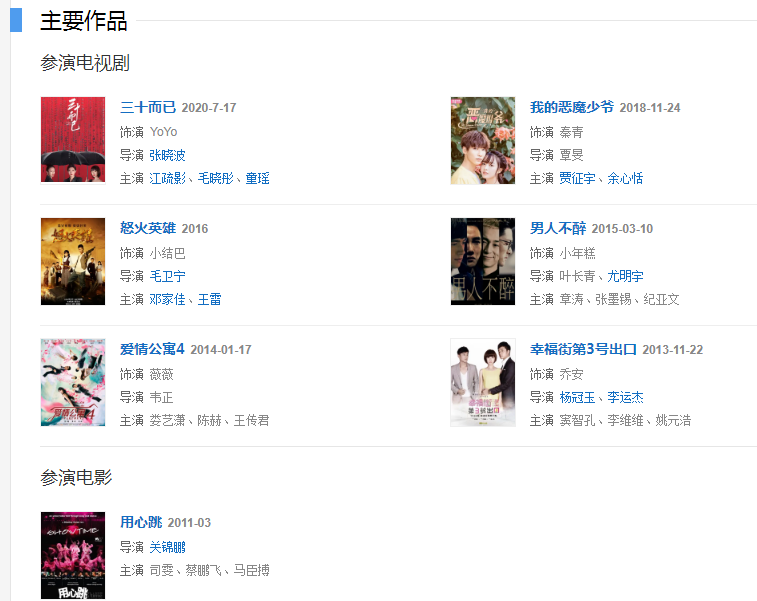Open director 毛卫宁's page
The height and width of the screenshot is (601, 757).
[167, 276]
